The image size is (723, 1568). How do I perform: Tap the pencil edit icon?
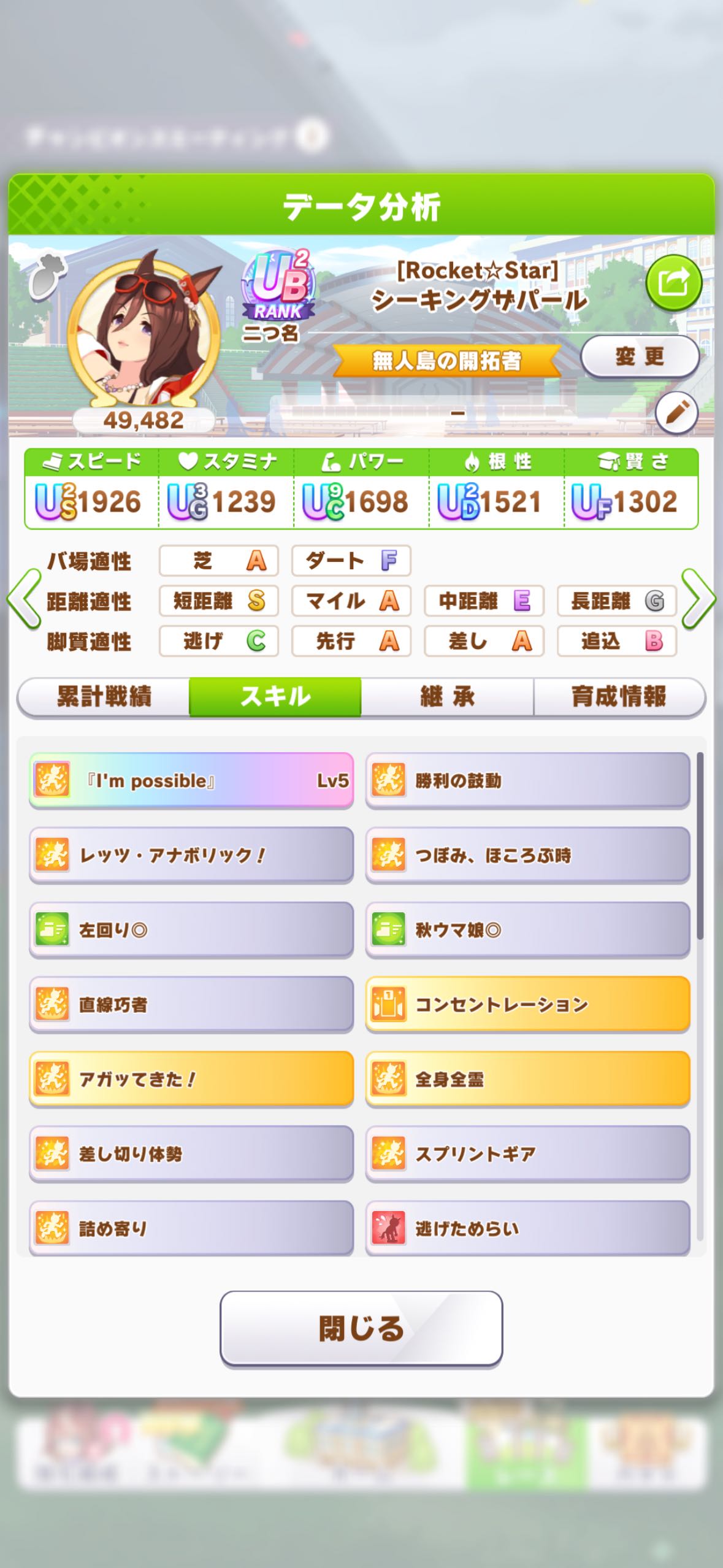[x=676, y=413]
